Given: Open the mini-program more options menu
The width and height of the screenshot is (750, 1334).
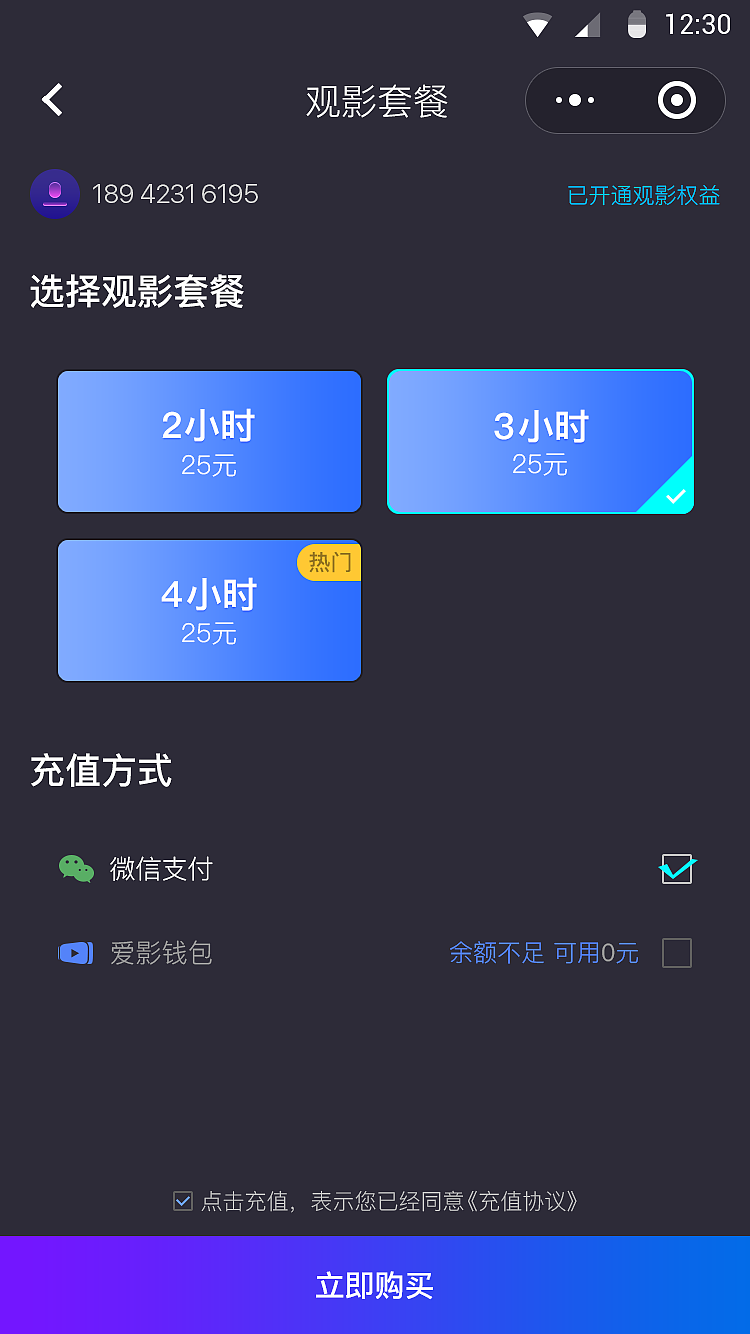Looking at the screenshot, I should [574, 100].
